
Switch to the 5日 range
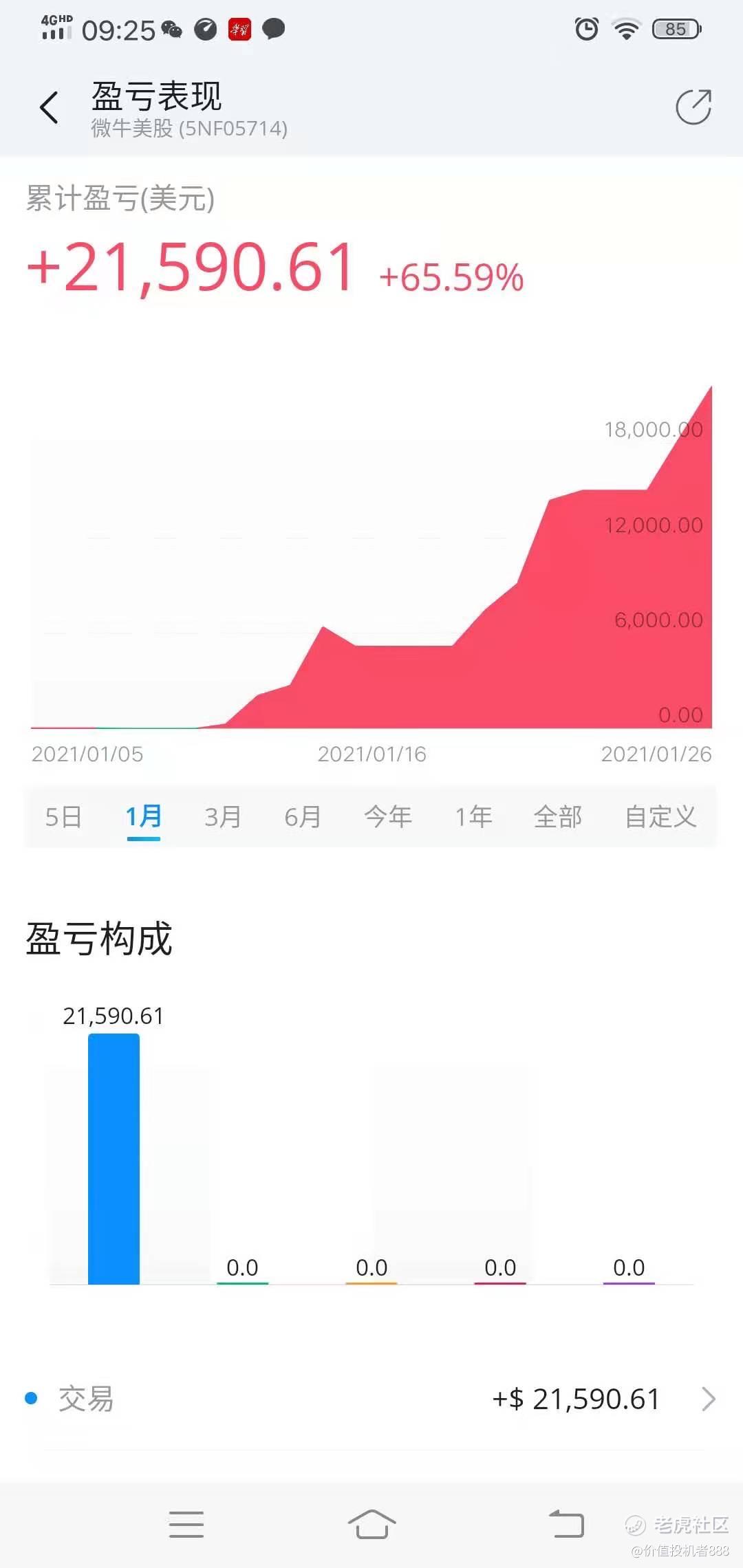pos(63,817)
